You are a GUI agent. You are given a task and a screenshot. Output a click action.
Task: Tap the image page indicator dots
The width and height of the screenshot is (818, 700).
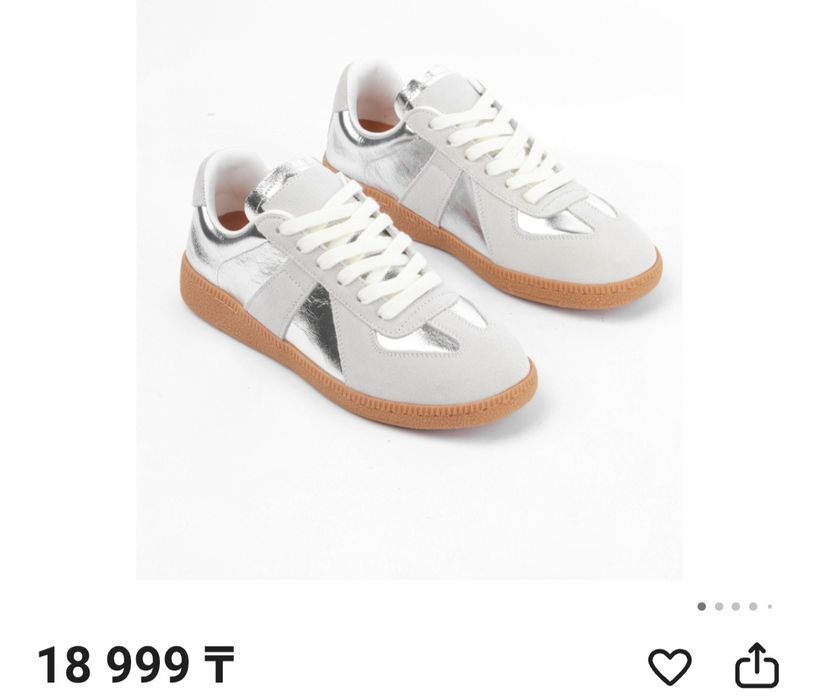pos(734,606)
